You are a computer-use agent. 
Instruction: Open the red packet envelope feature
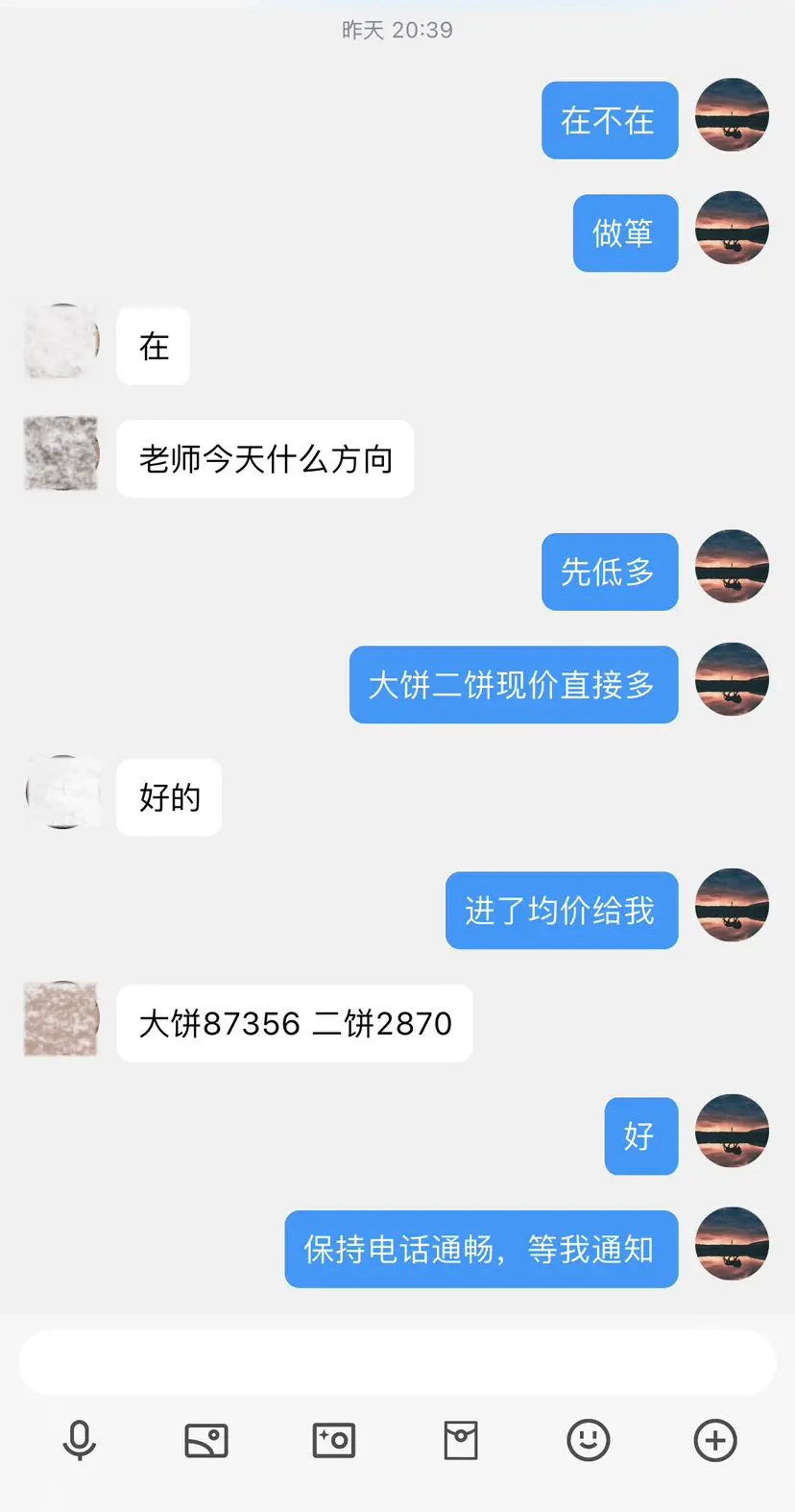(x=461, y=1440)
